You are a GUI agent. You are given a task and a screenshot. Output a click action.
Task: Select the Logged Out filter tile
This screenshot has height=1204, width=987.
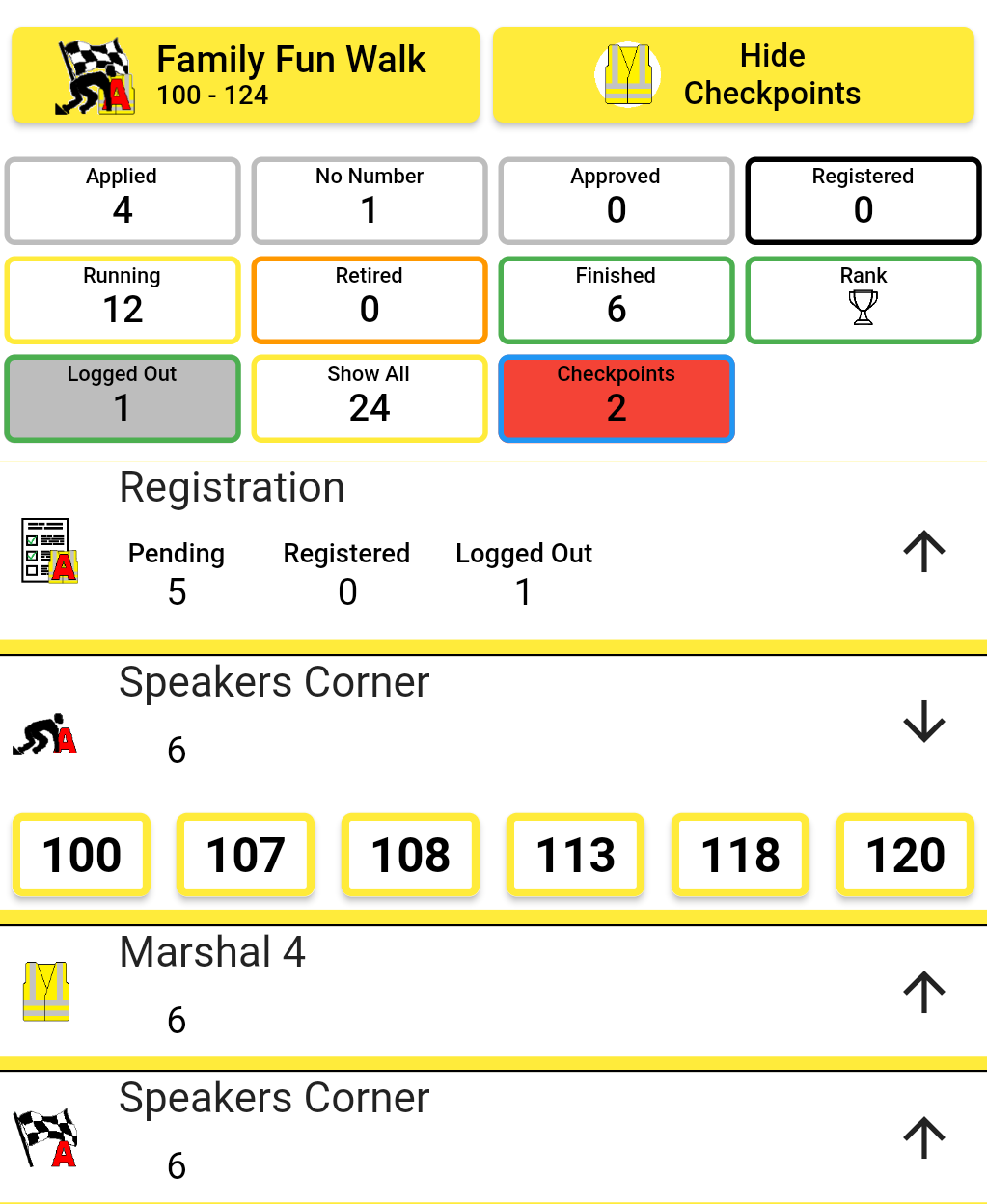click(123, 398)
